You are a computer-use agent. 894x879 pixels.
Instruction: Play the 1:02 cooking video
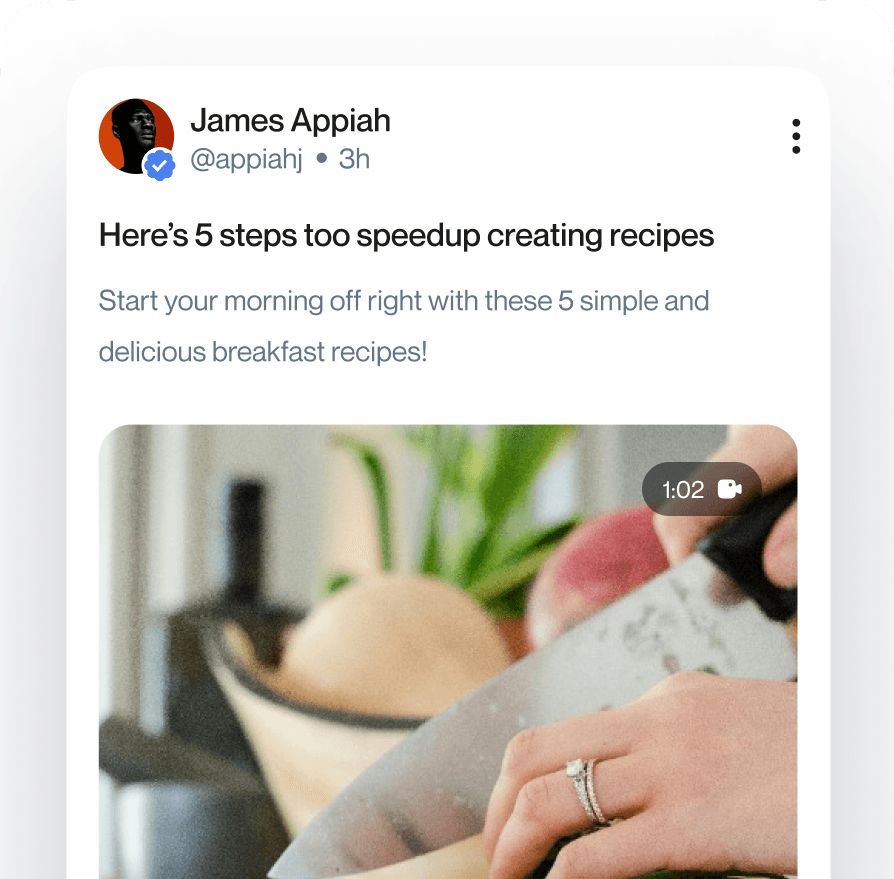(x=448, y=650)
